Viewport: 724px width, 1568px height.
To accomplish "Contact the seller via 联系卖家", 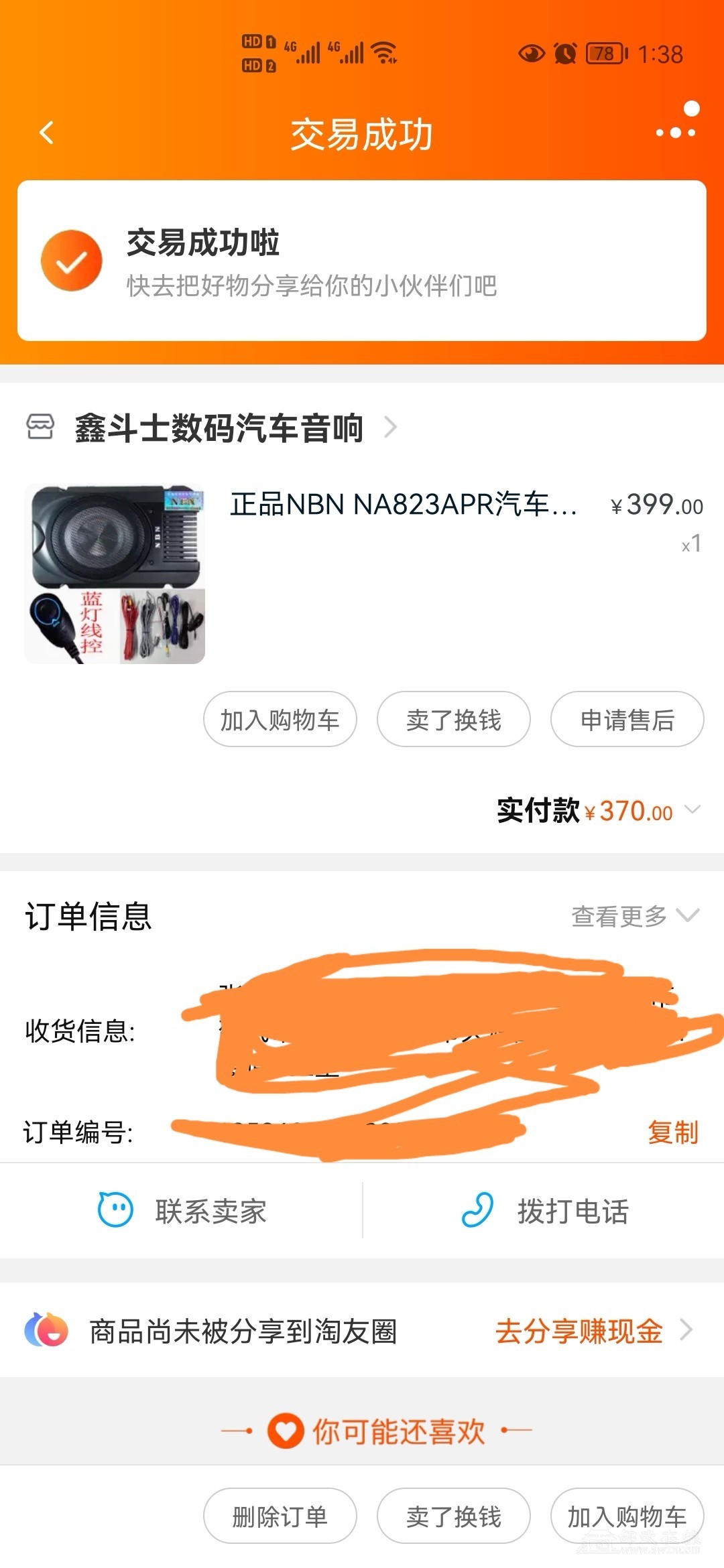I will tap(182, 1211).
